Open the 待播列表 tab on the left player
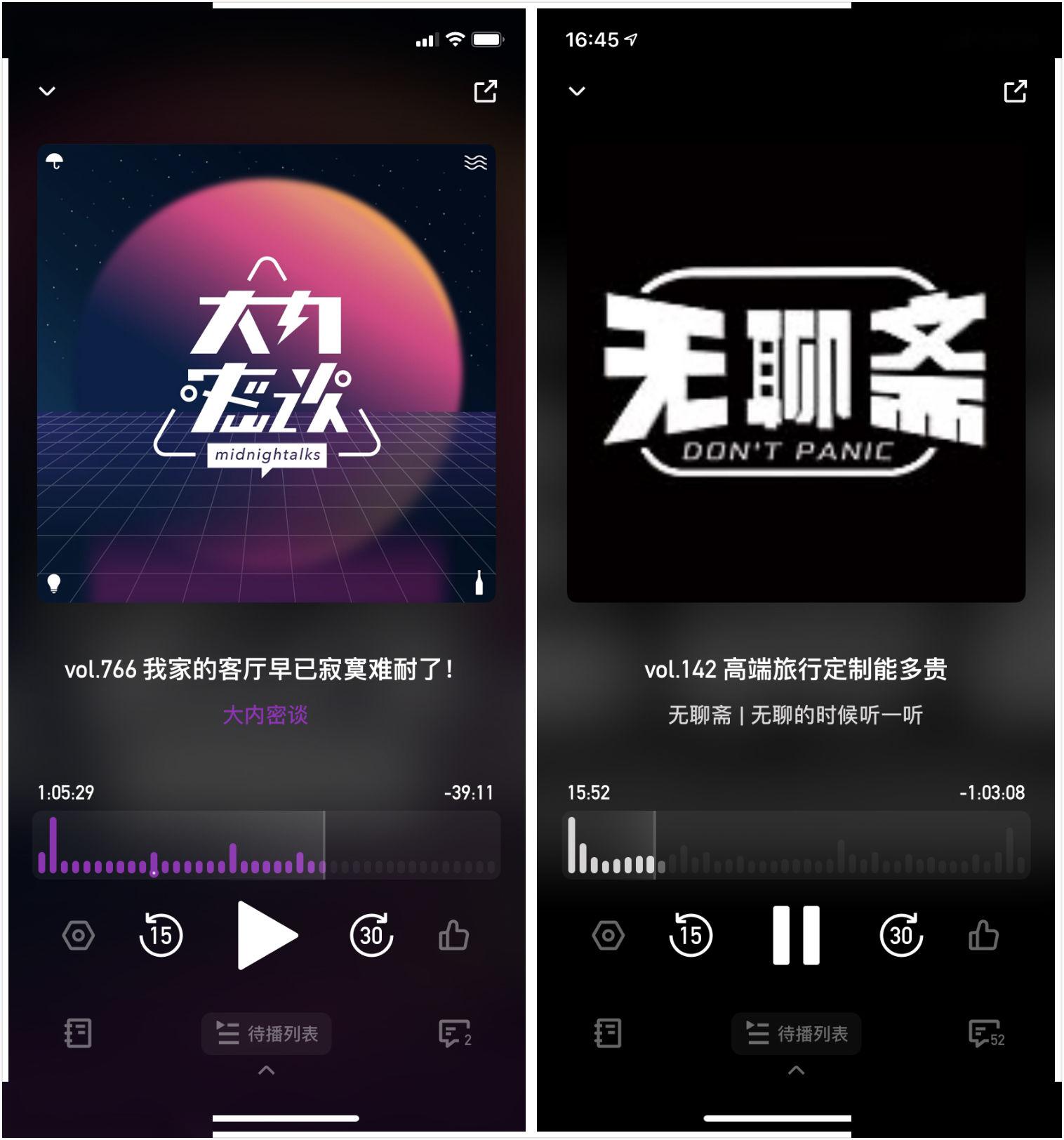This screenshot has width=1064, height=1140. (x=266, y=1033)
